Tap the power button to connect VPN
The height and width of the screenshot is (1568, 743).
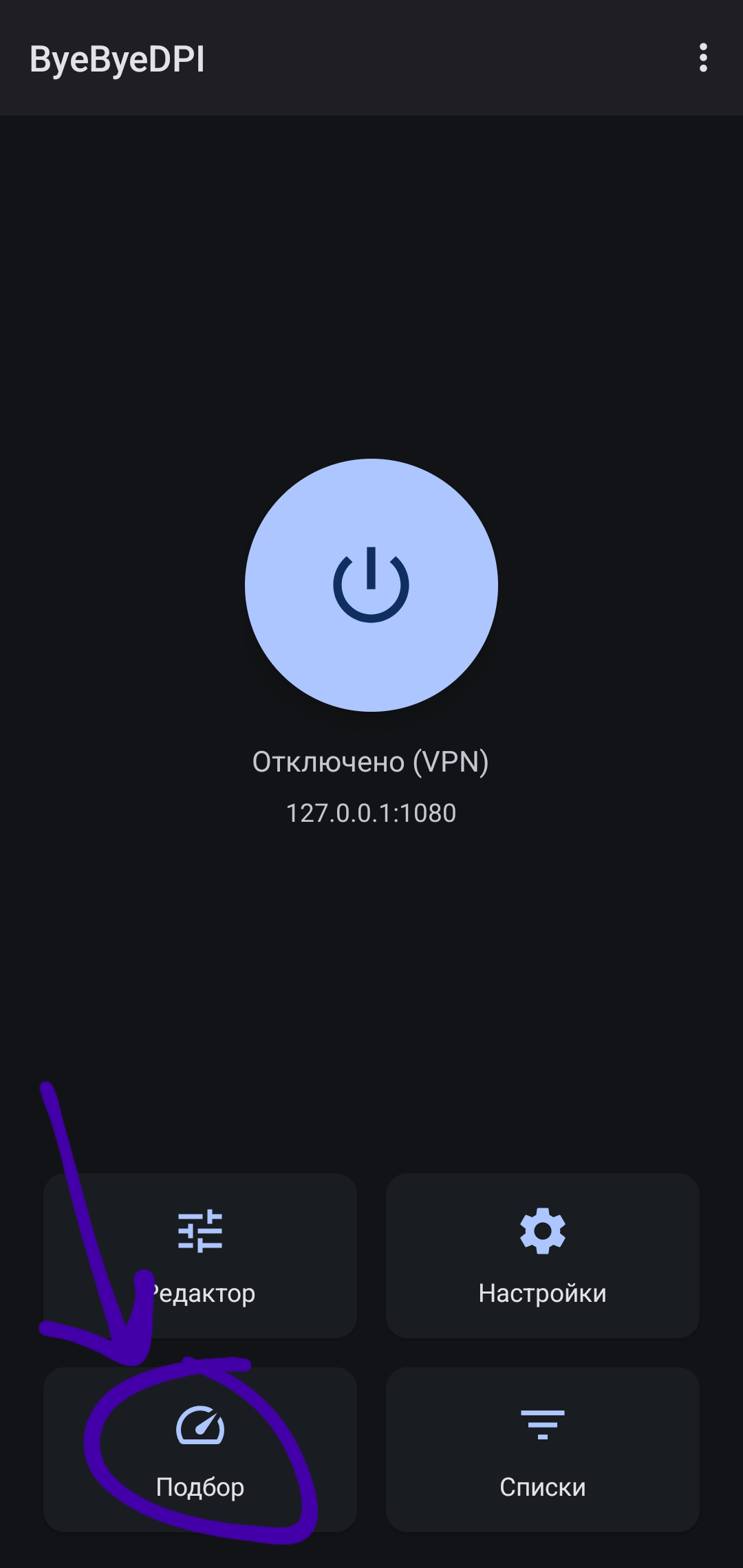(x=371, y=585)
